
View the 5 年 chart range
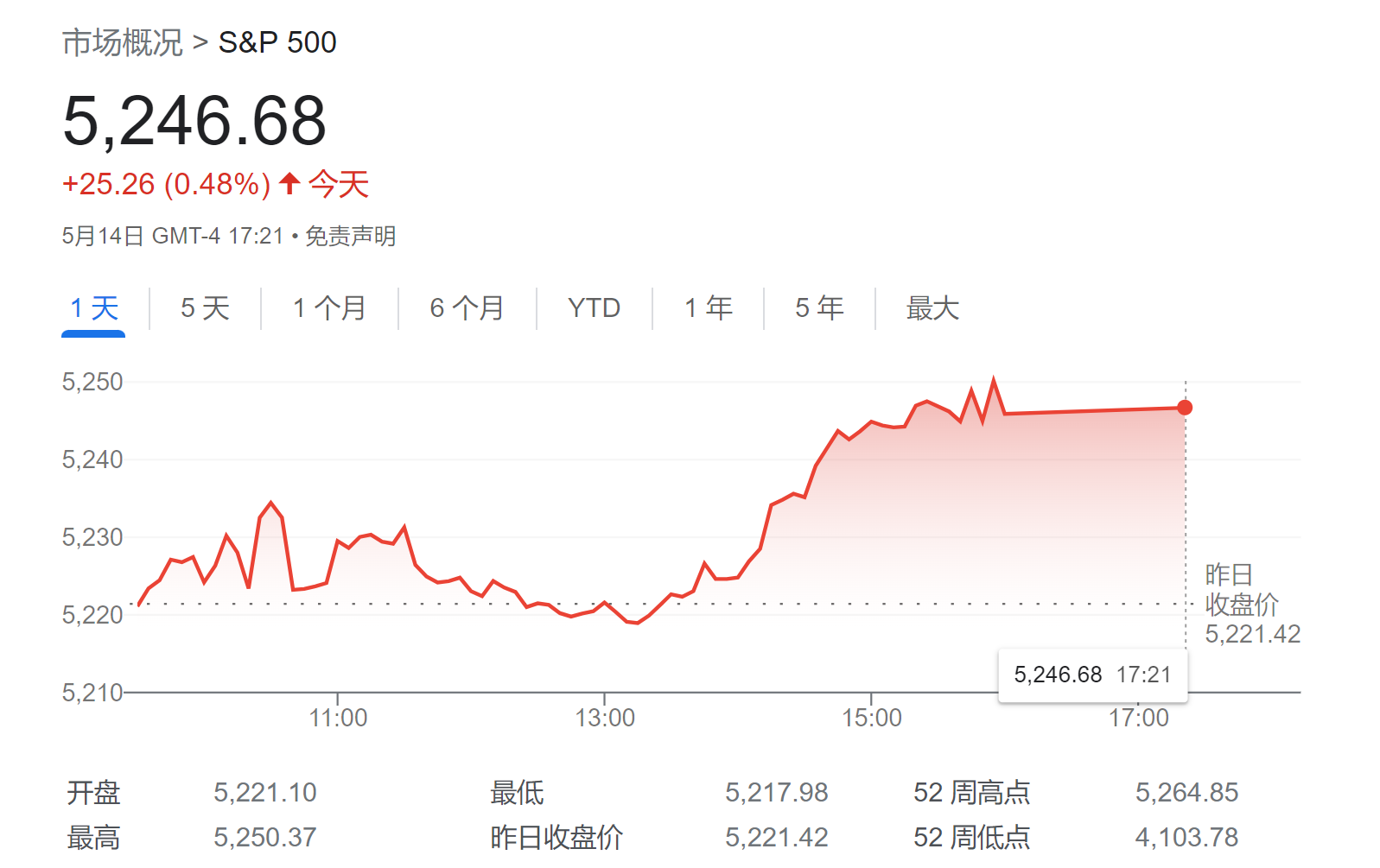pos(819,308)
